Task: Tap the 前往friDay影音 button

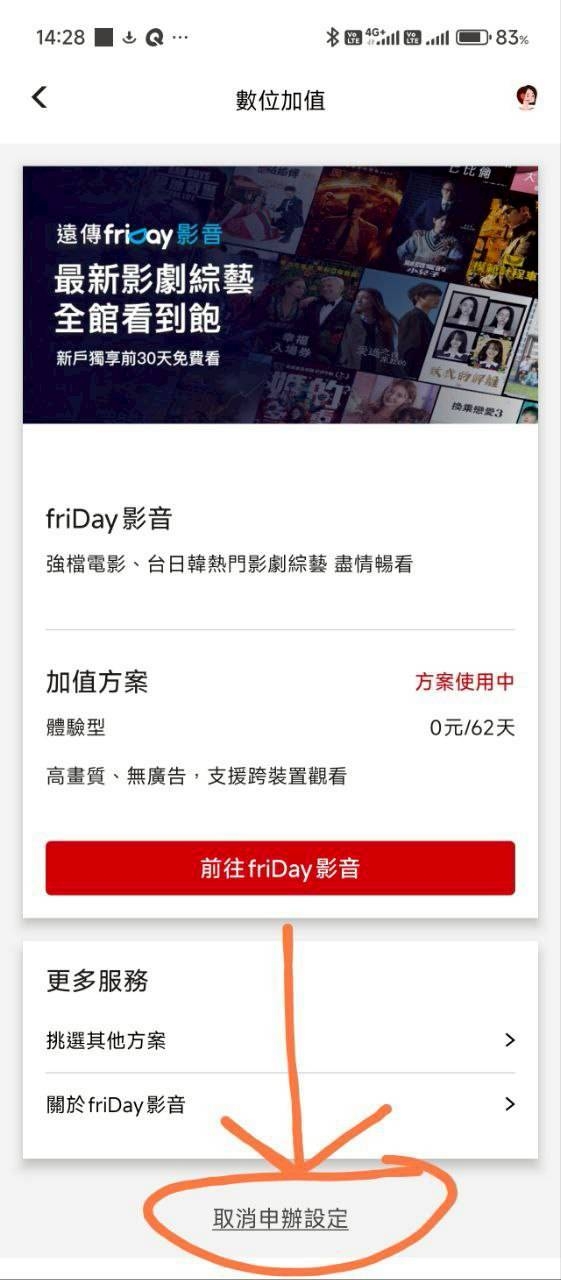Action: point(280,868)
